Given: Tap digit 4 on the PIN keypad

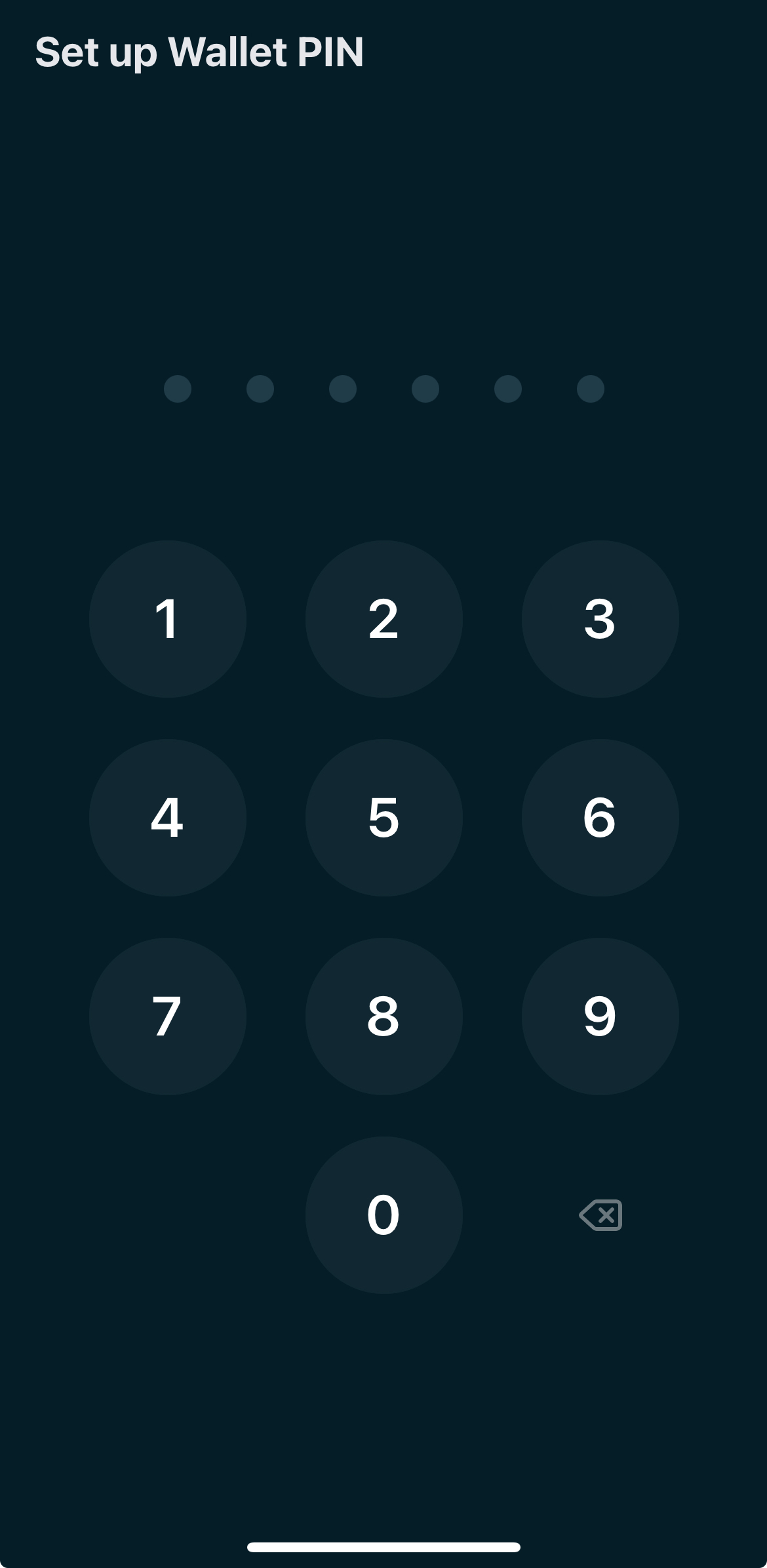Looking at the screenshot, I should coord(167,818).
